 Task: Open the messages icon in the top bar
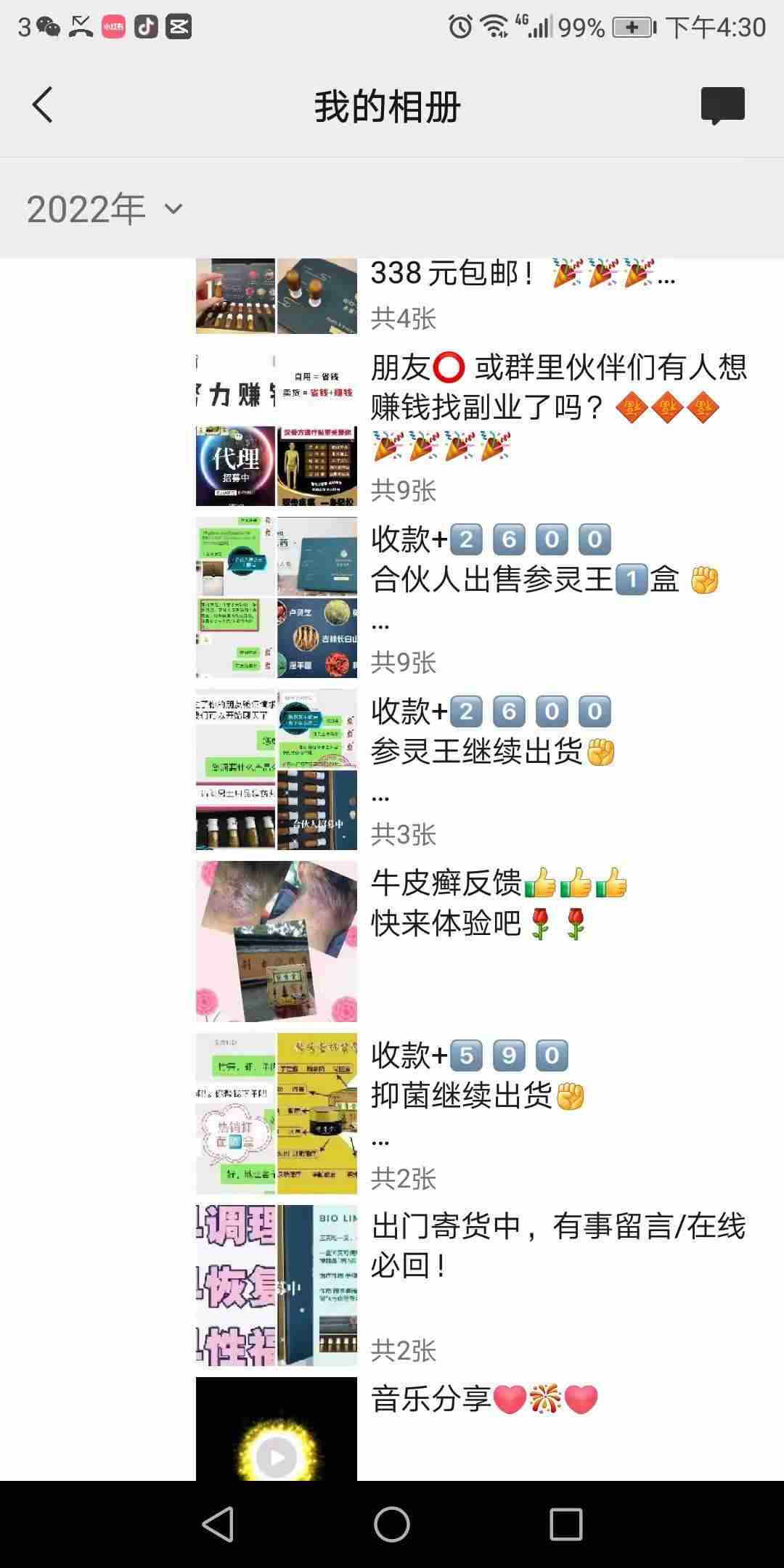[722, 105]
